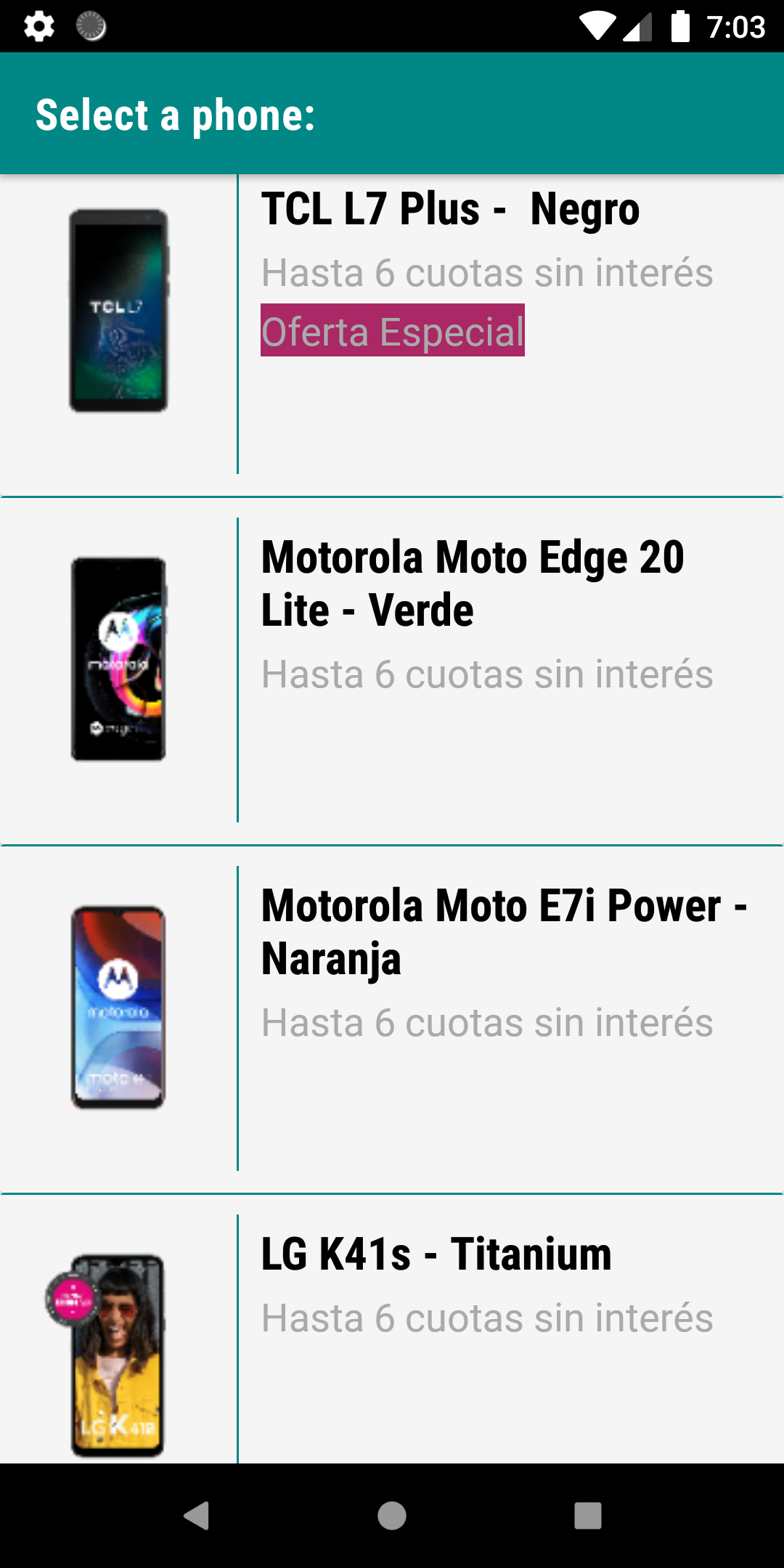The image size is (784, 1568).
Task: Tap the system home button
Action: [x=392, y=1516]
